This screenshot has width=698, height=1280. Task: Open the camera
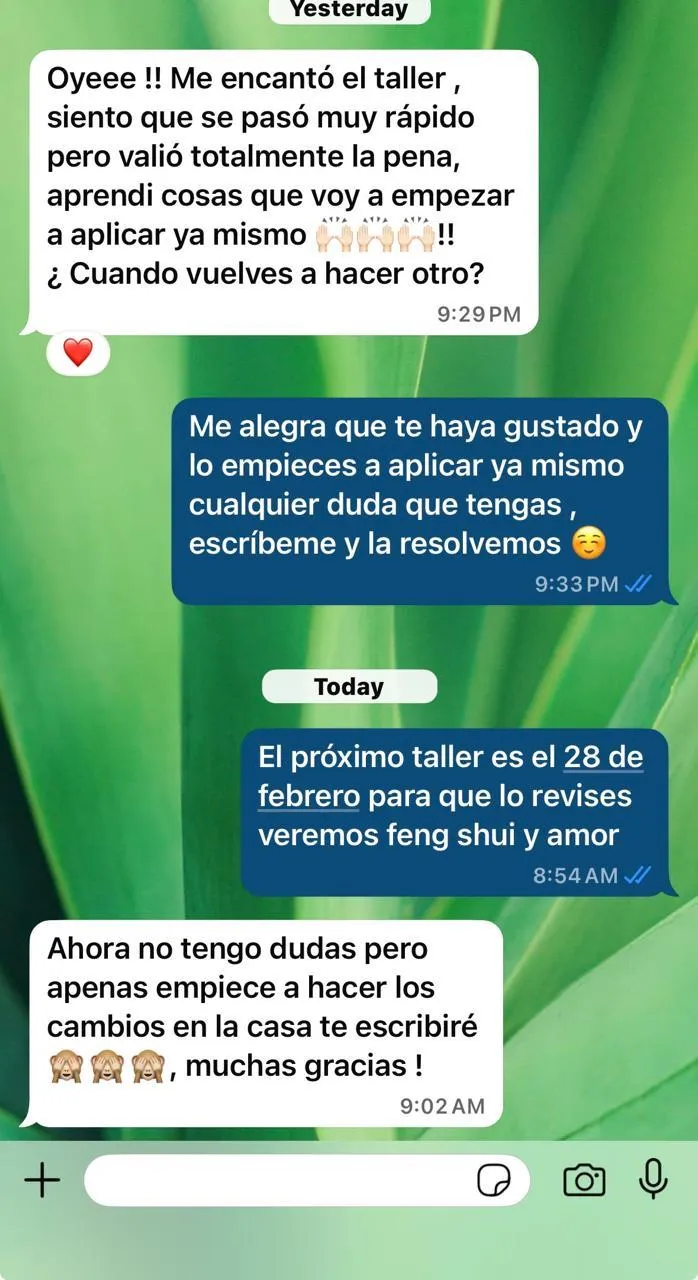(584, 1181)
